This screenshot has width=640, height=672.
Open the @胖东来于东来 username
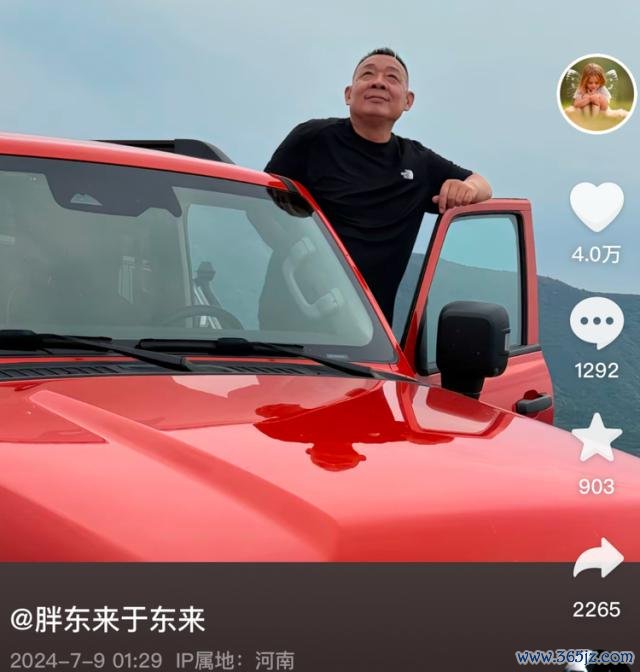108,619
